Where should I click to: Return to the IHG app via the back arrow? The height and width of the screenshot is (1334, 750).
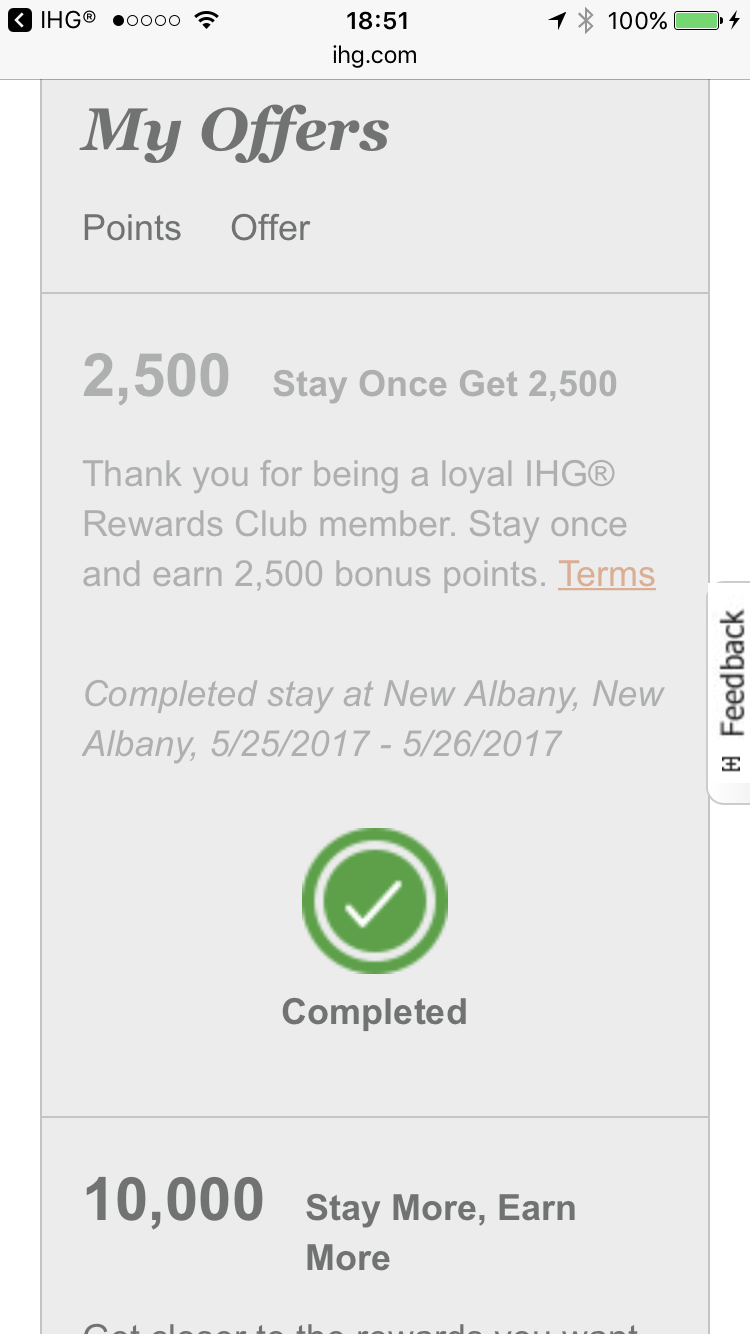(x=20, y=20)
